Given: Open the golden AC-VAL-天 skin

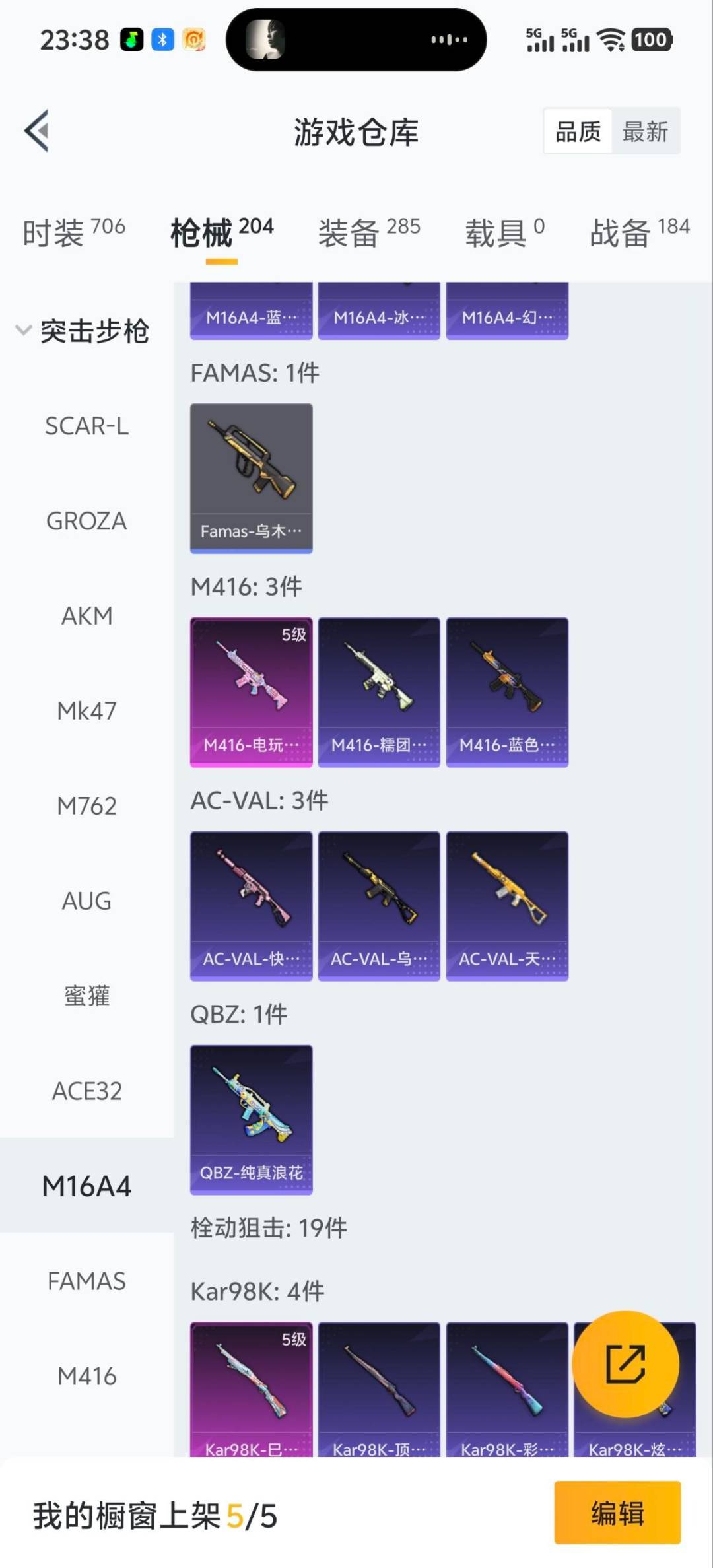Looking at the screenshot, I should click(506, 904).
